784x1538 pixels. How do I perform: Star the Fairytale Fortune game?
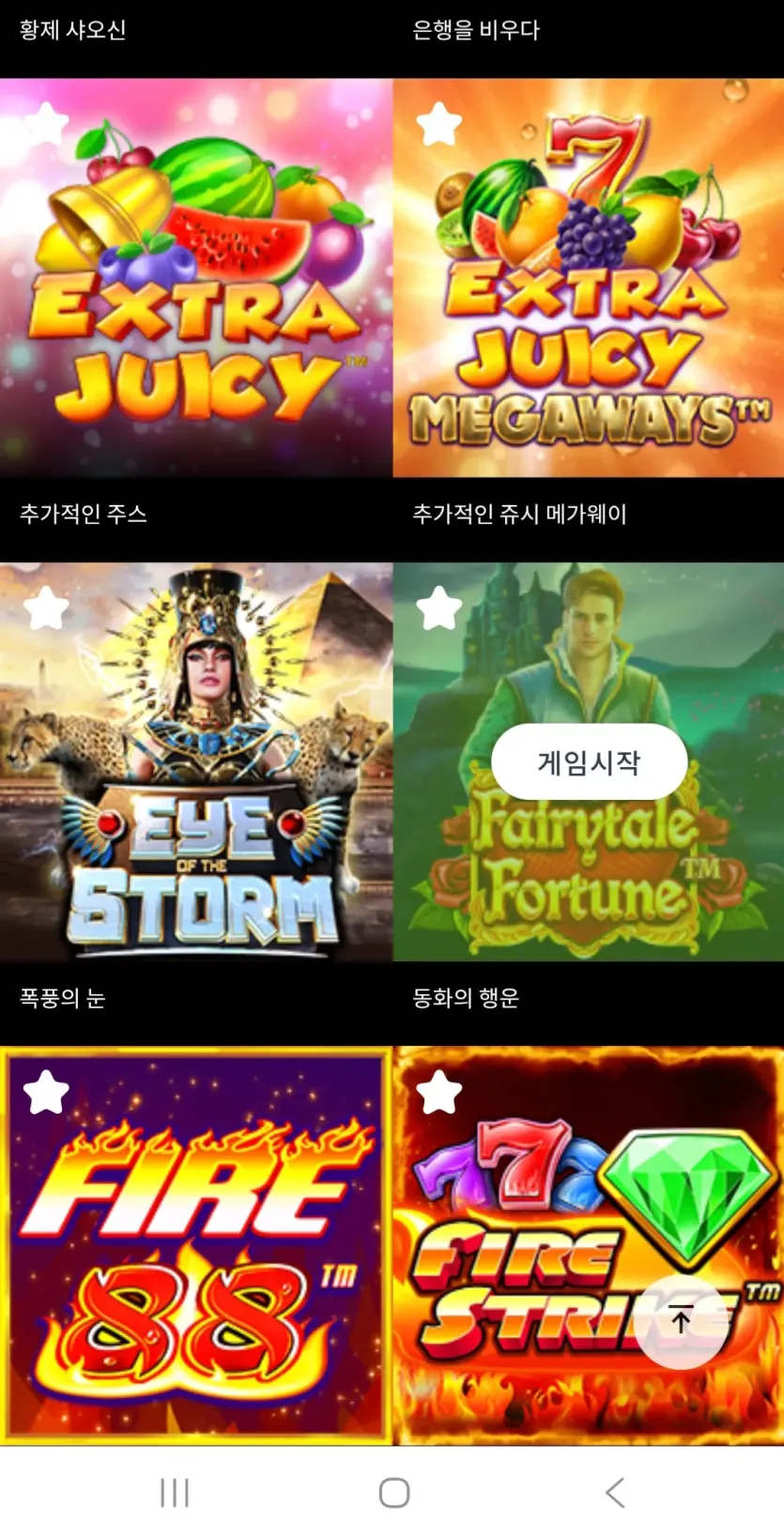[438, 608]
